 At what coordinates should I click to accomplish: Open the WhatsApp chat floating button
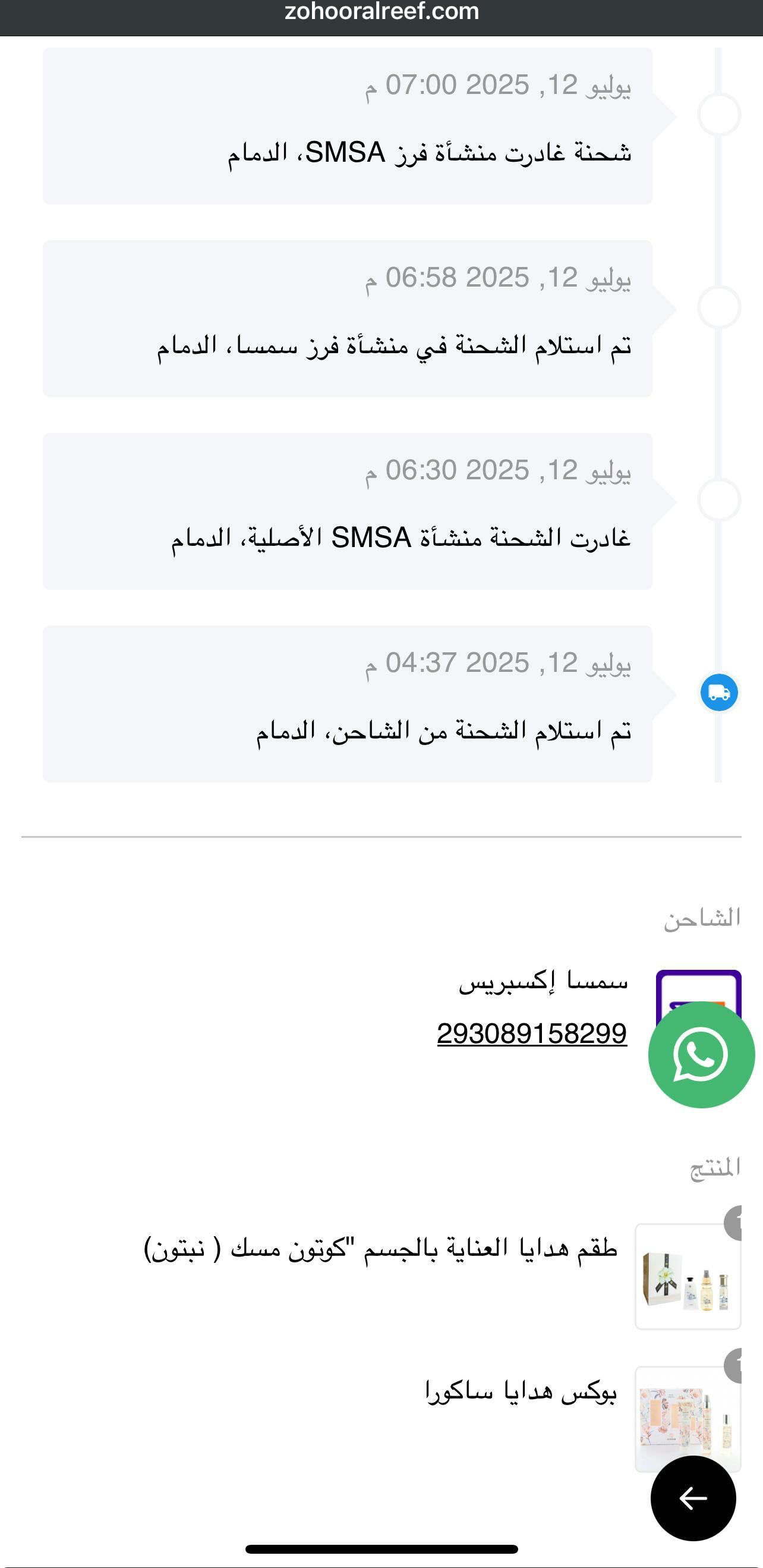point(701,1054)
